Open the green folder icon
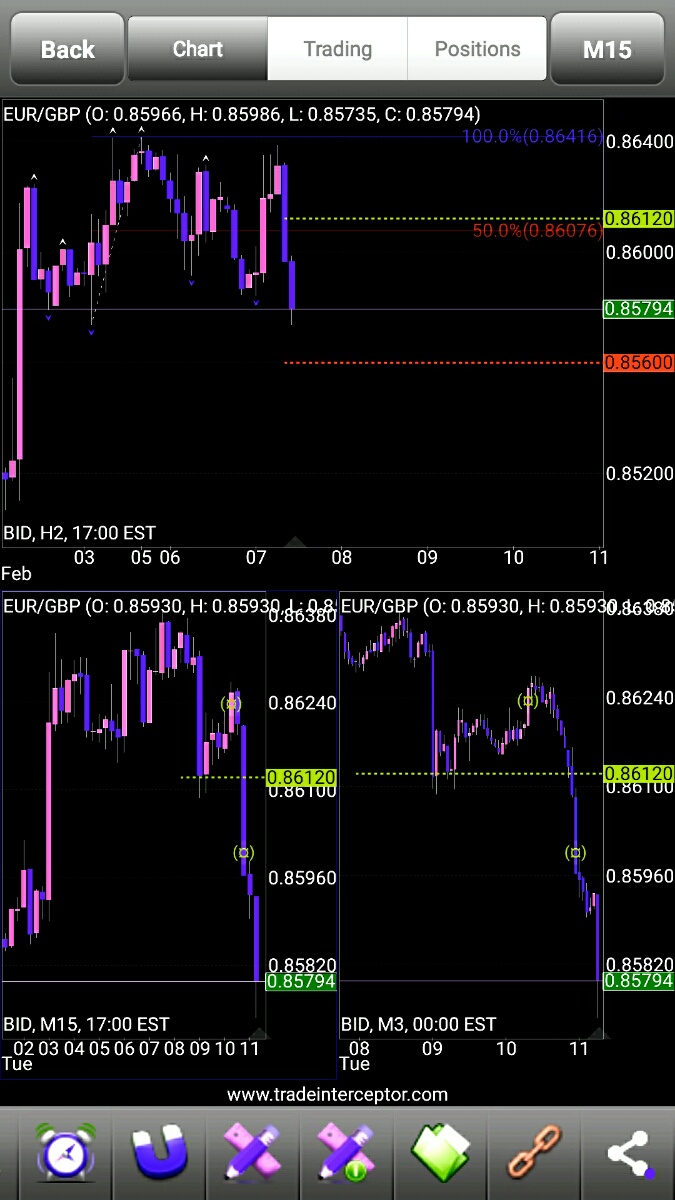The image size is (675, 1200). 440,1153
